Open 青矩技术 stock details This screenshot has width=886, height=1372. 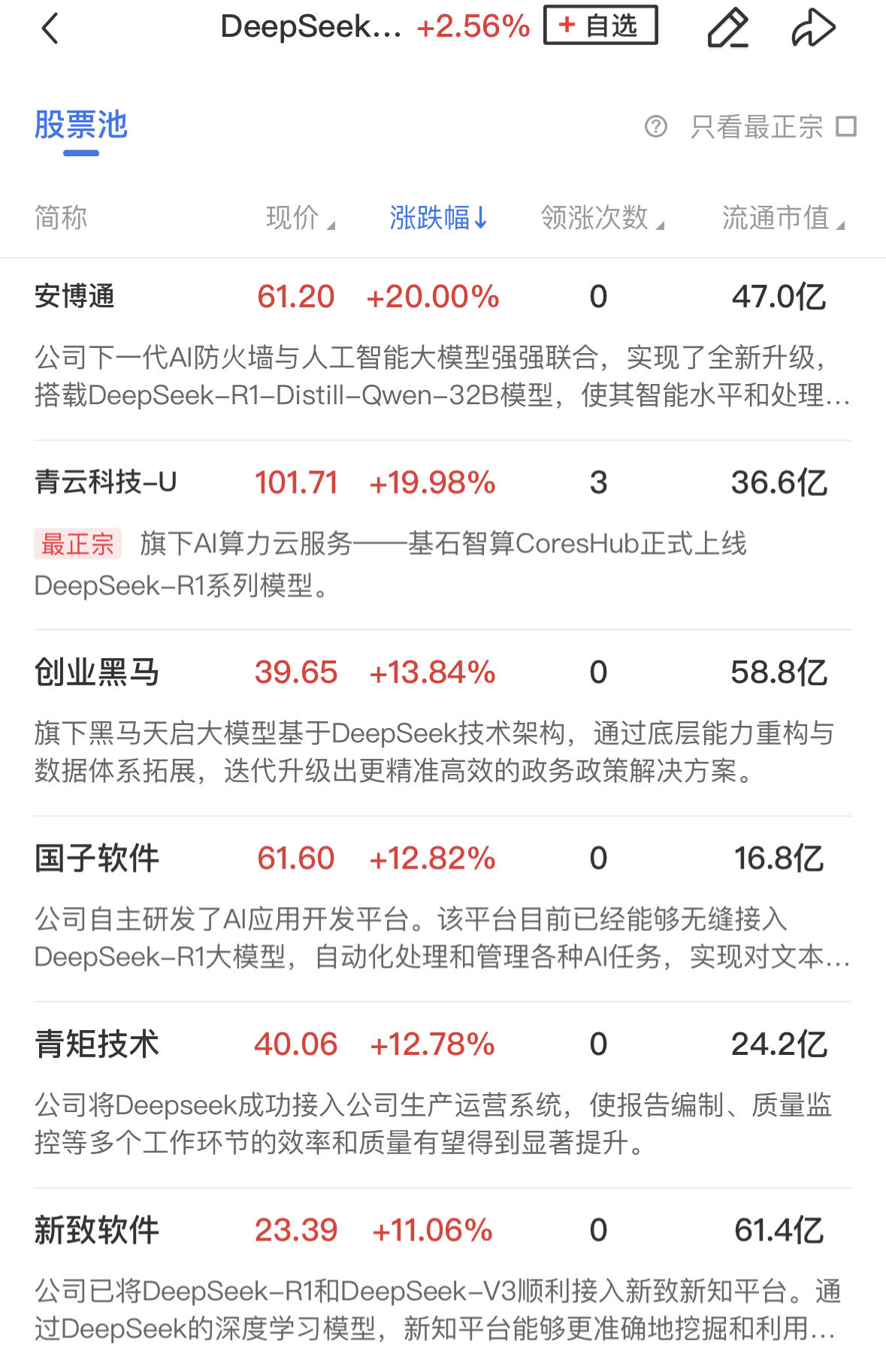(x=96, y=1044)
